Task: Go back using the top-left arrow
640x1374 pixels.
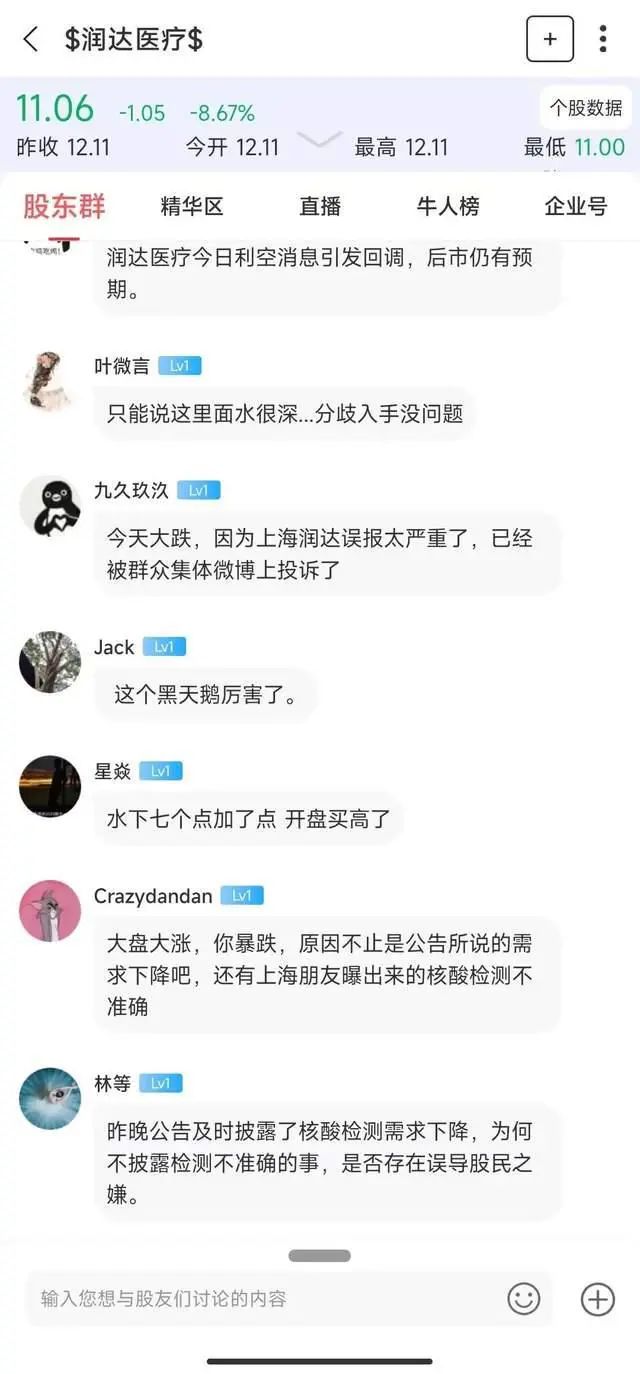Action: (30, 40)
